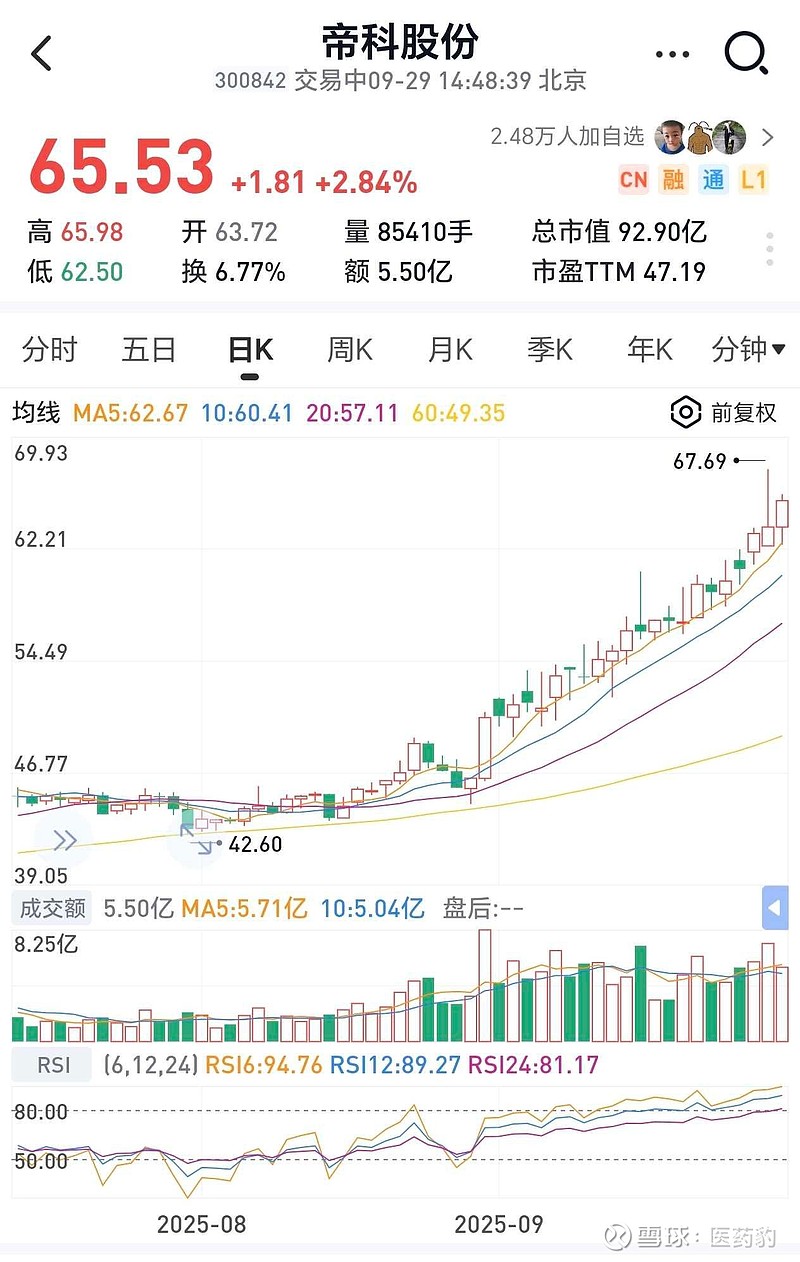Change the 成交额 indicator
Viewport: 800px width, 1262px height.
point(52,909)
